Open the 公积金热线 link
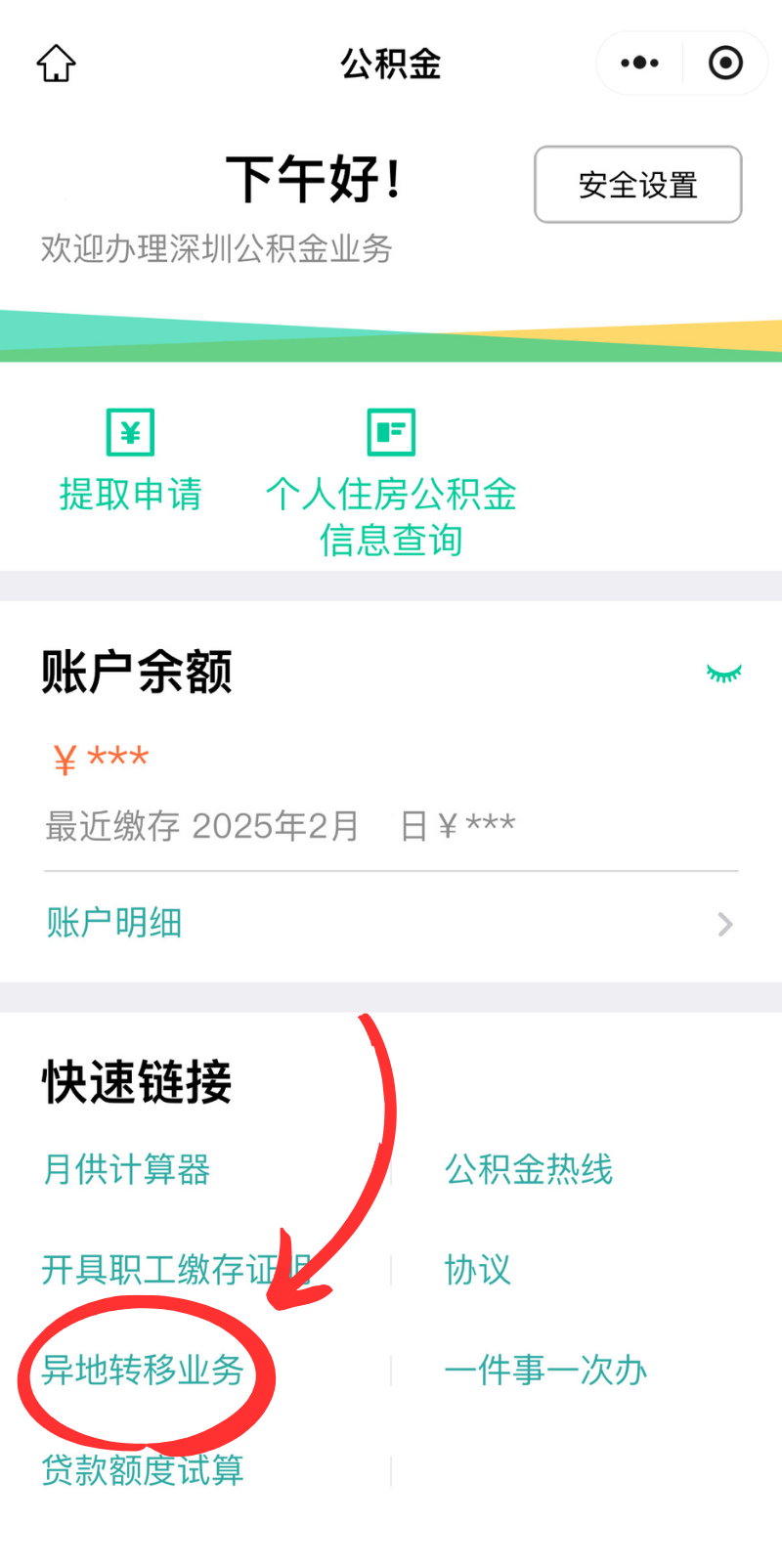 (x=529, y=1170)
